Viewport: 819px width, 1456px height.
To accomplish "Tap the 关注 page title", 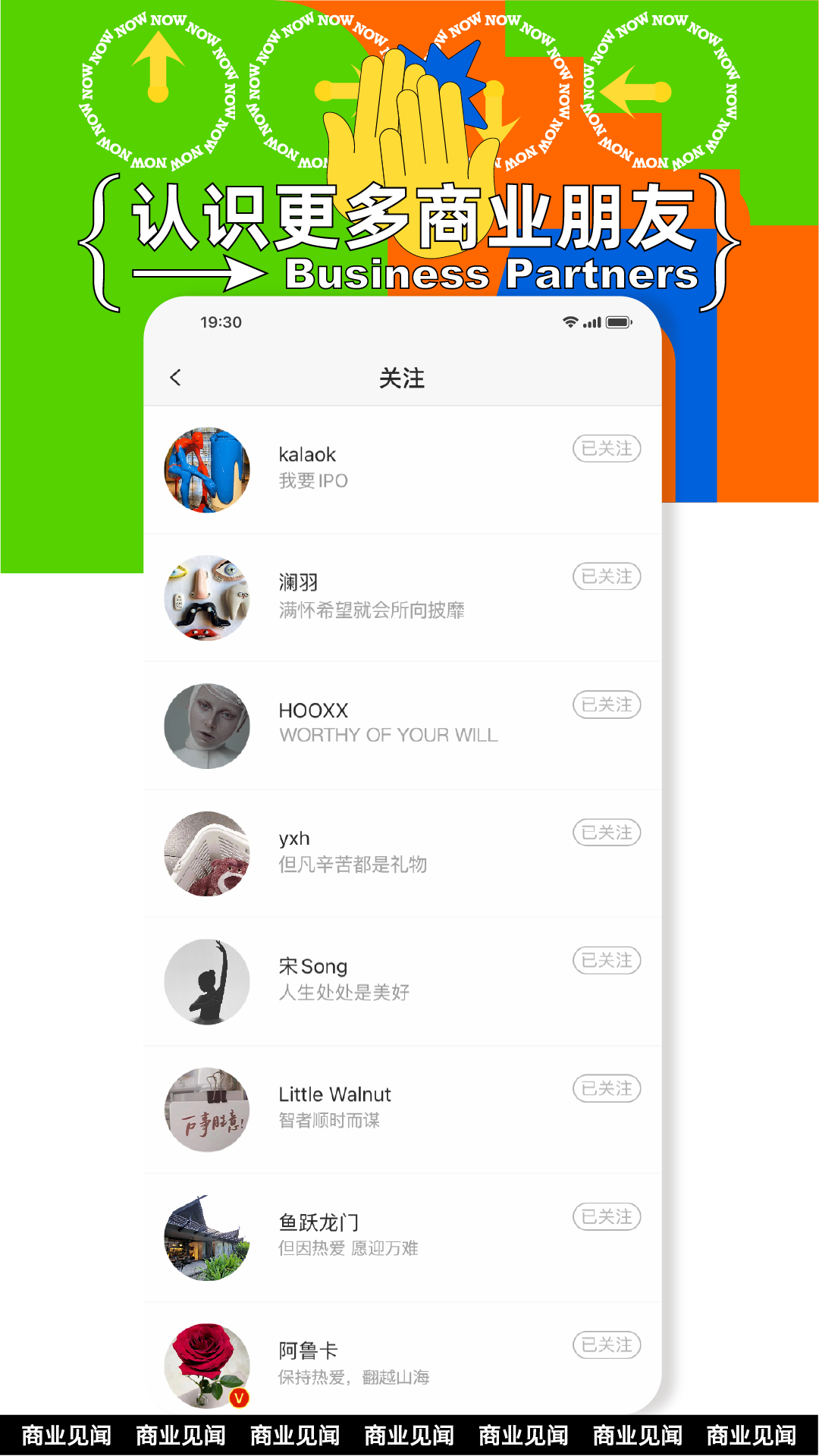I will [404, 377].
